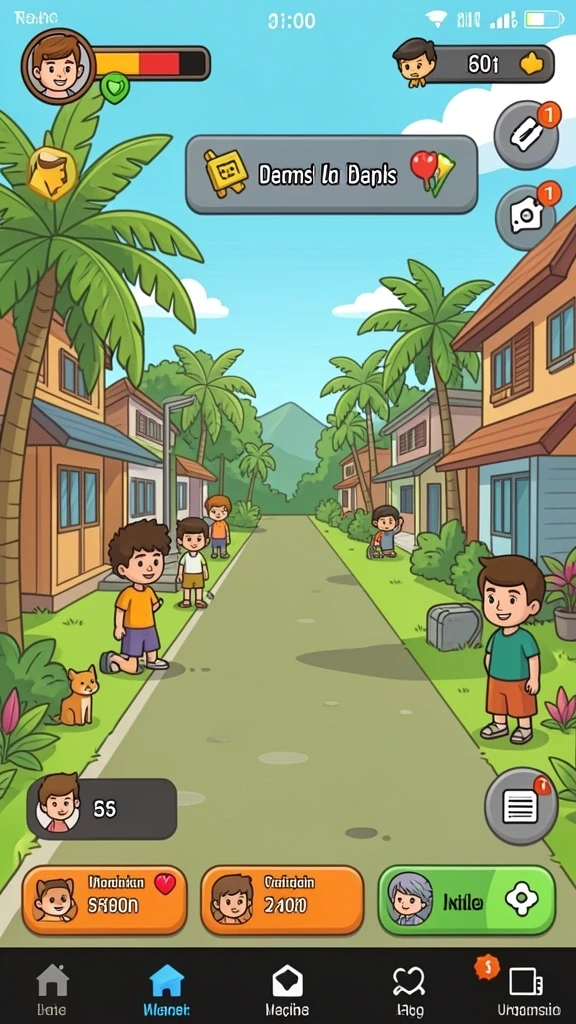Image resolution: width=576 pixels, height=1024 pixels.
Task: Open the yellow hexagon badge icon
Action: tap(52, 174)
